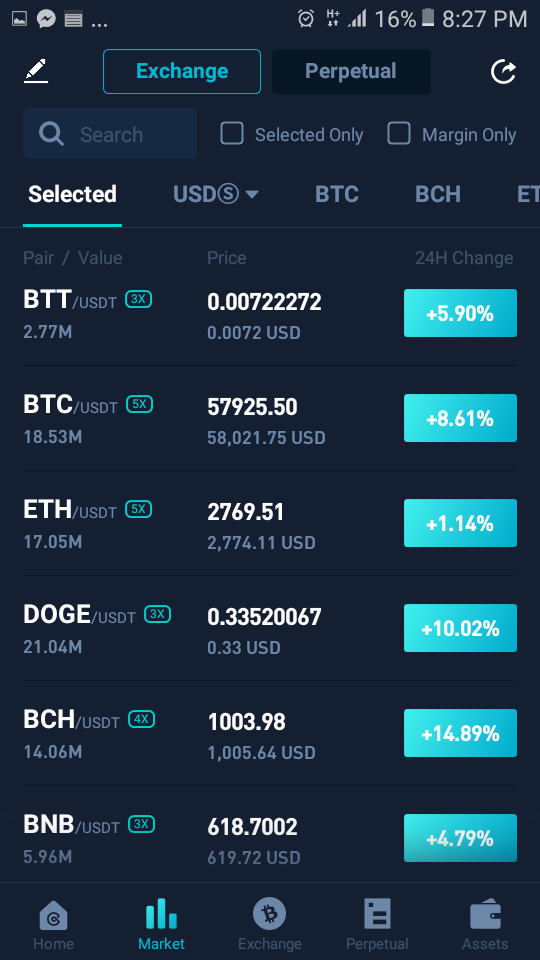540x960 pixels.
Task: Open the BTC/USDT pair row
Action: point(270,419)
